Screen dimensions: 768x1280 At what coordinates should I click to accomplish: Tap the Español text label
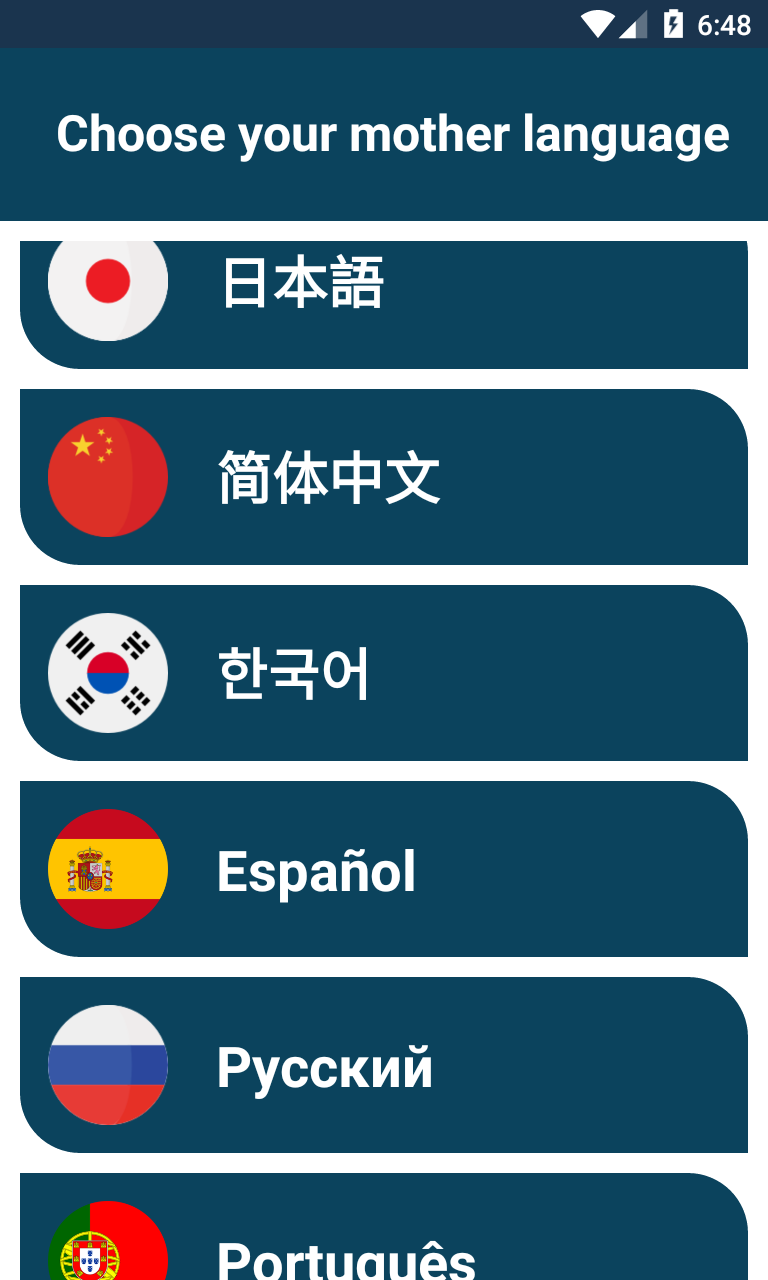317,872
